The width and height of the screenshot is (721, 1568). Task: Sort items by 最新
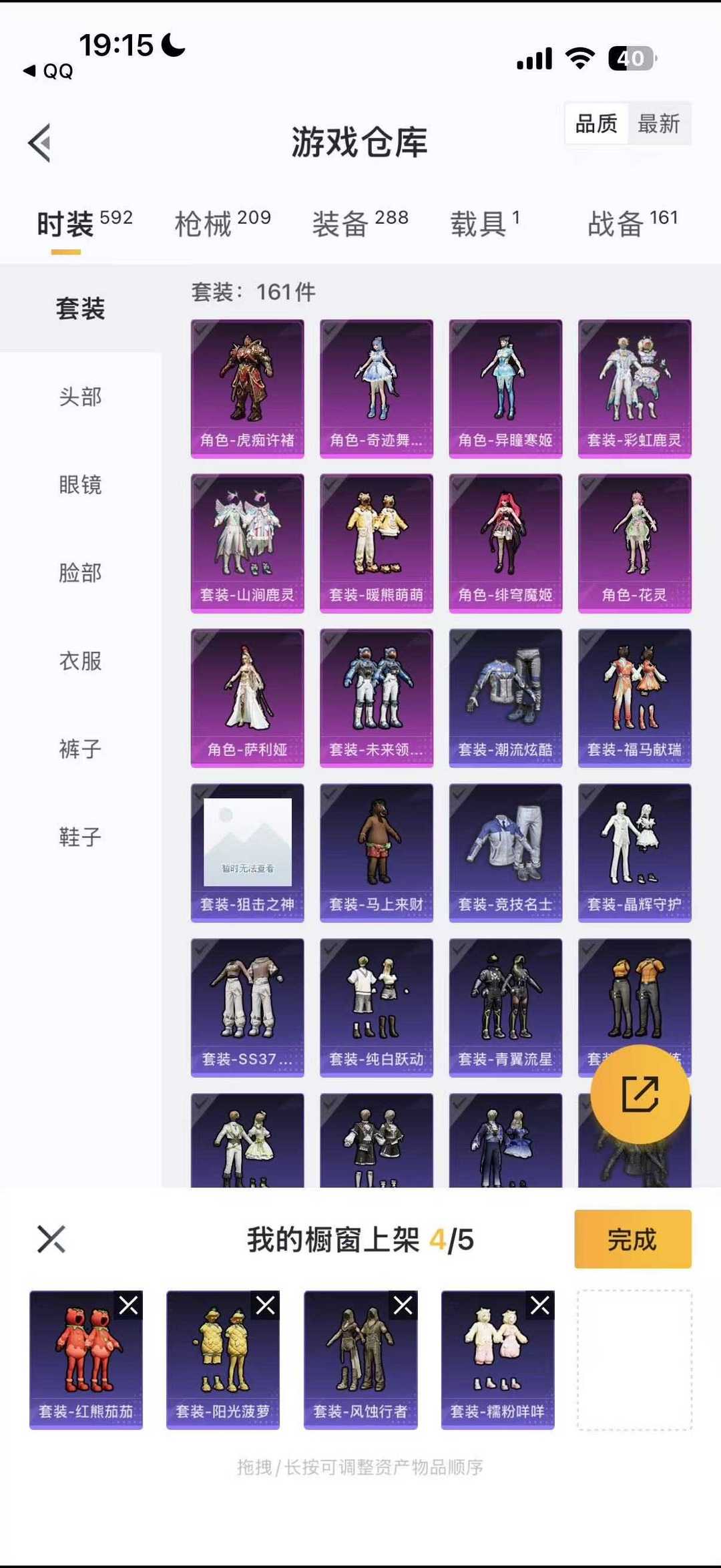(658, 124)
